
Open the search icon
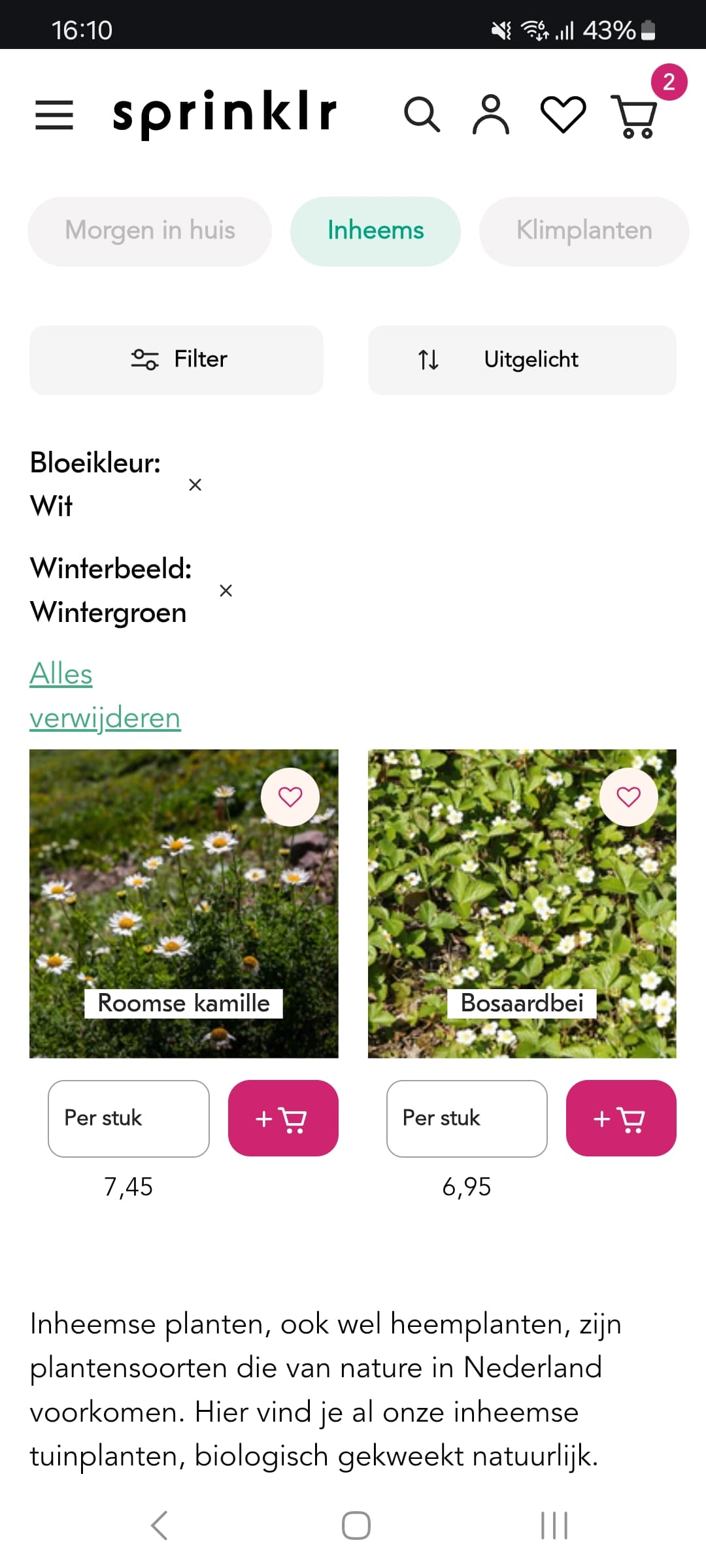[422, 115]
